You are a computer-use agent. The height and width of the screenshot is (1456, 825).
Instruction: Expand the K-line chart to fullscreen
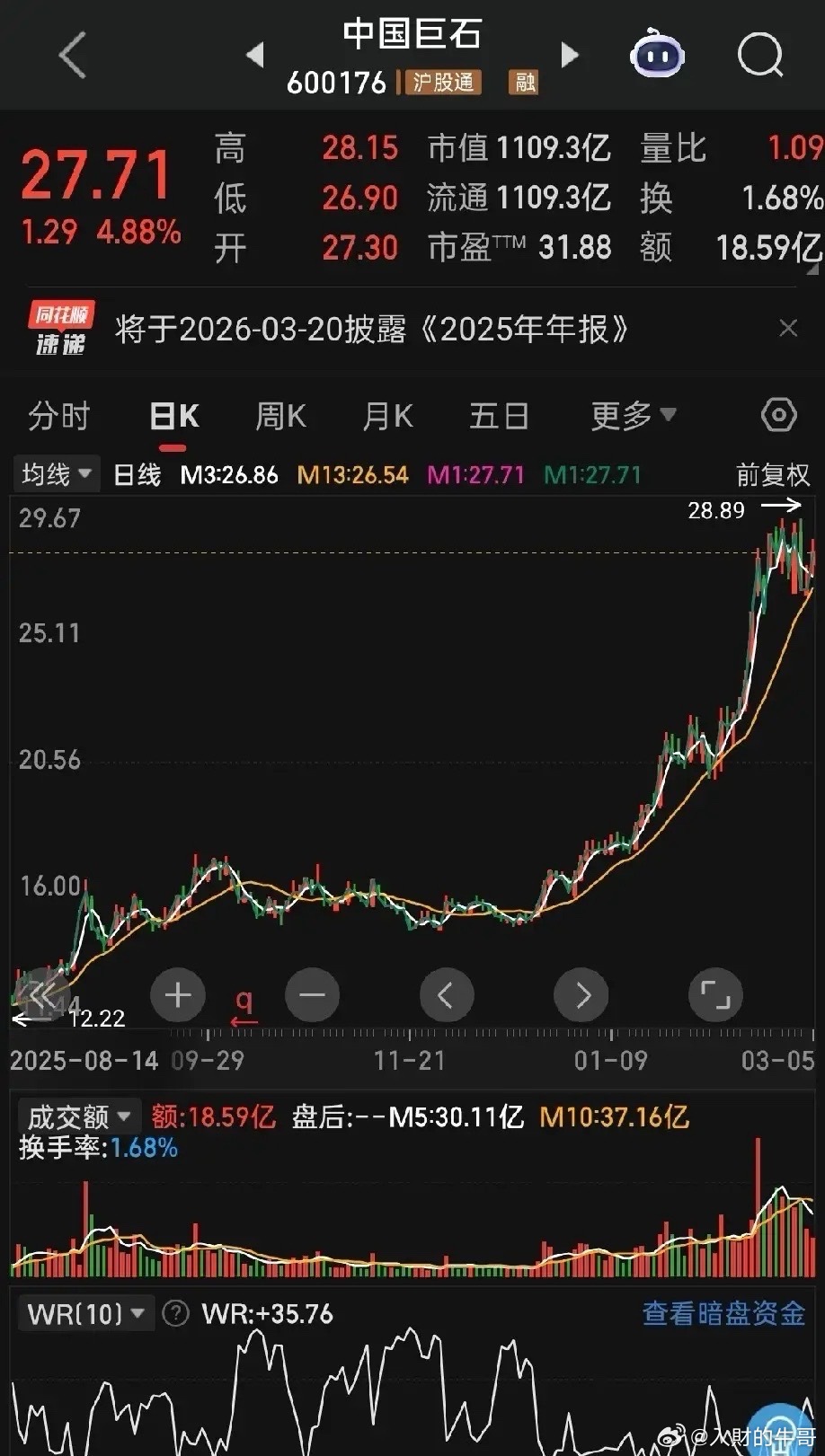pos(715,994)
